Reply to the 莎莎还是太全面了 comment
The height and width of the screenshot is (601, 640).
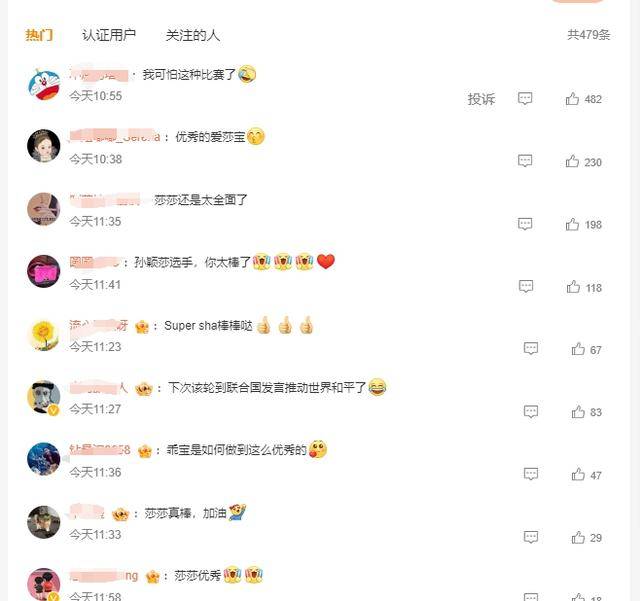click(x=525, y=224)
